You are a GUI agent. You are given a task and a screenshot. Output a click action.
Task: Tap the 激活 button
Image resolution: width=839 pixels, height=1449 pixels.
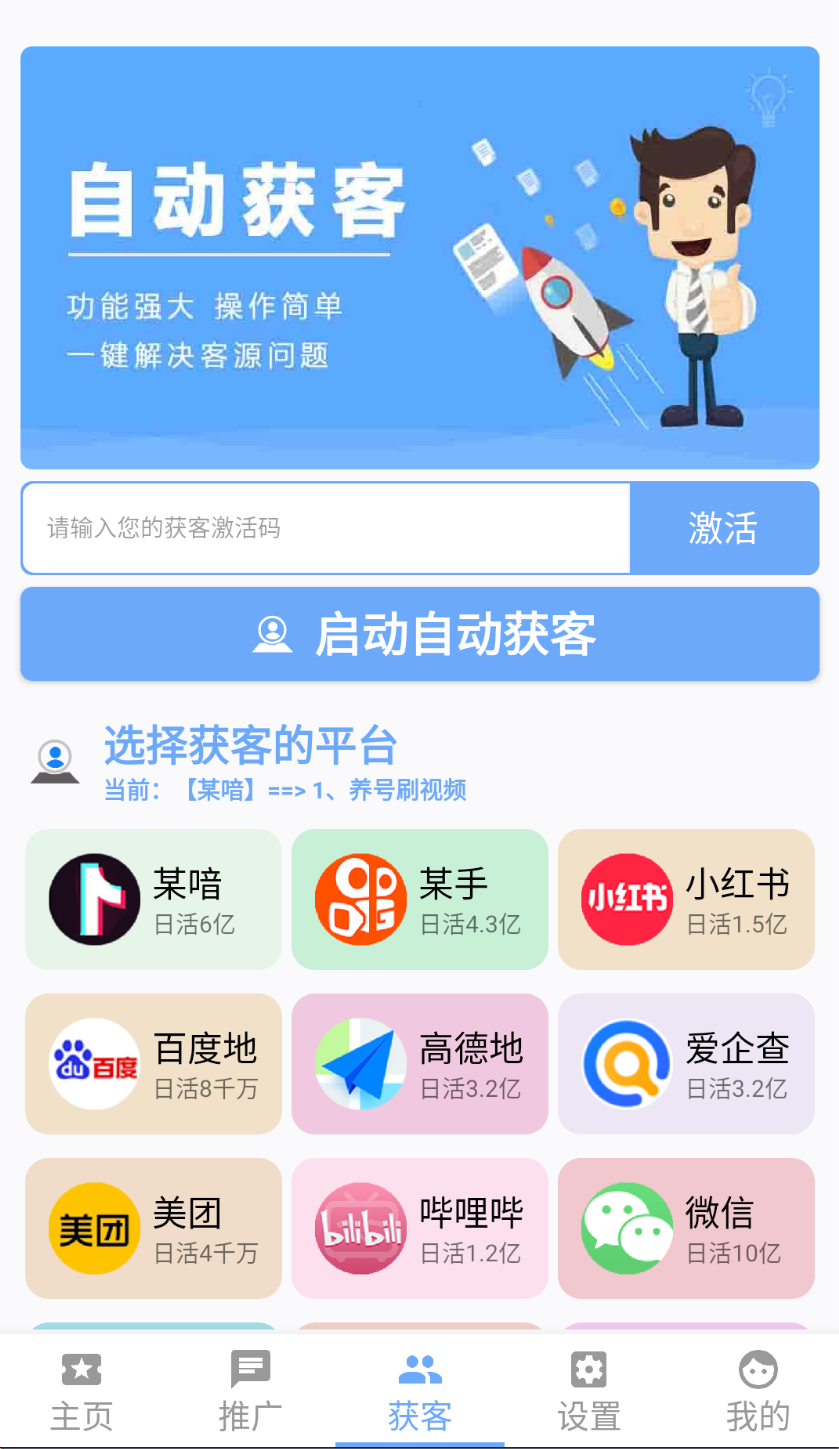(723, 528)
